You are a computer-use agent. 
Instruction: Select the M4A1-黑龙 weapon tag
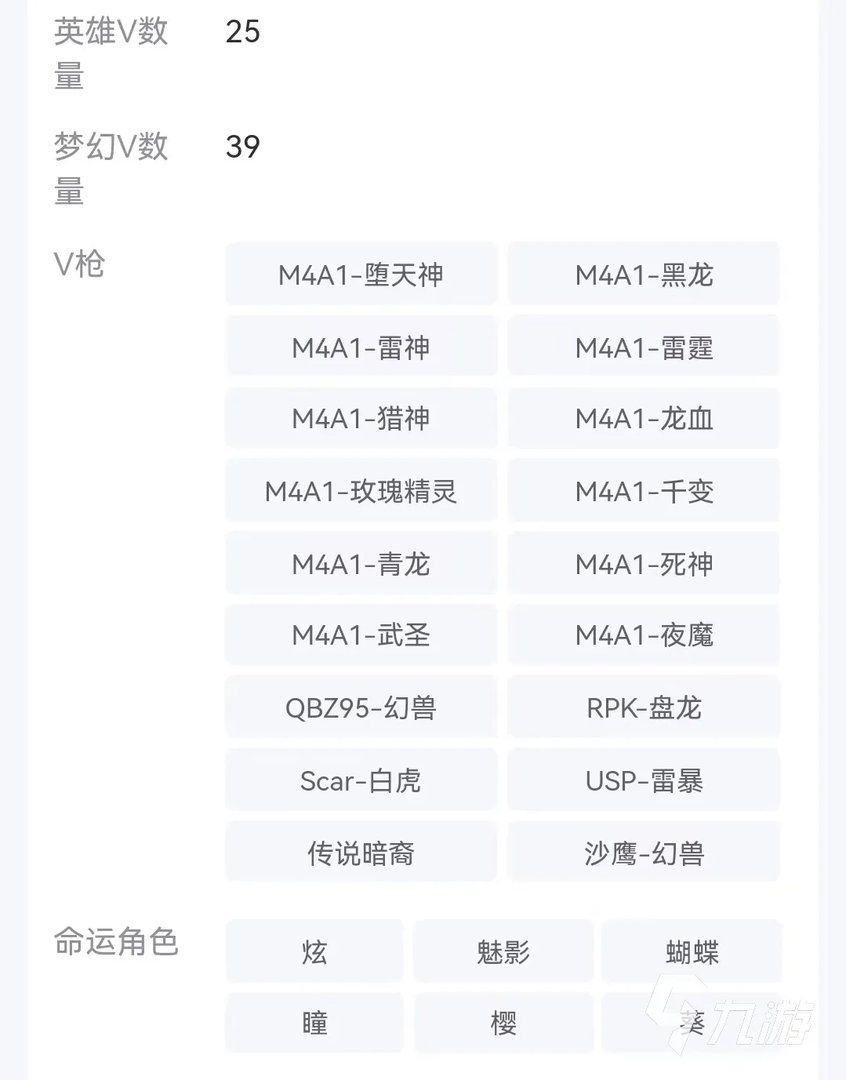(x=644, y=274)
